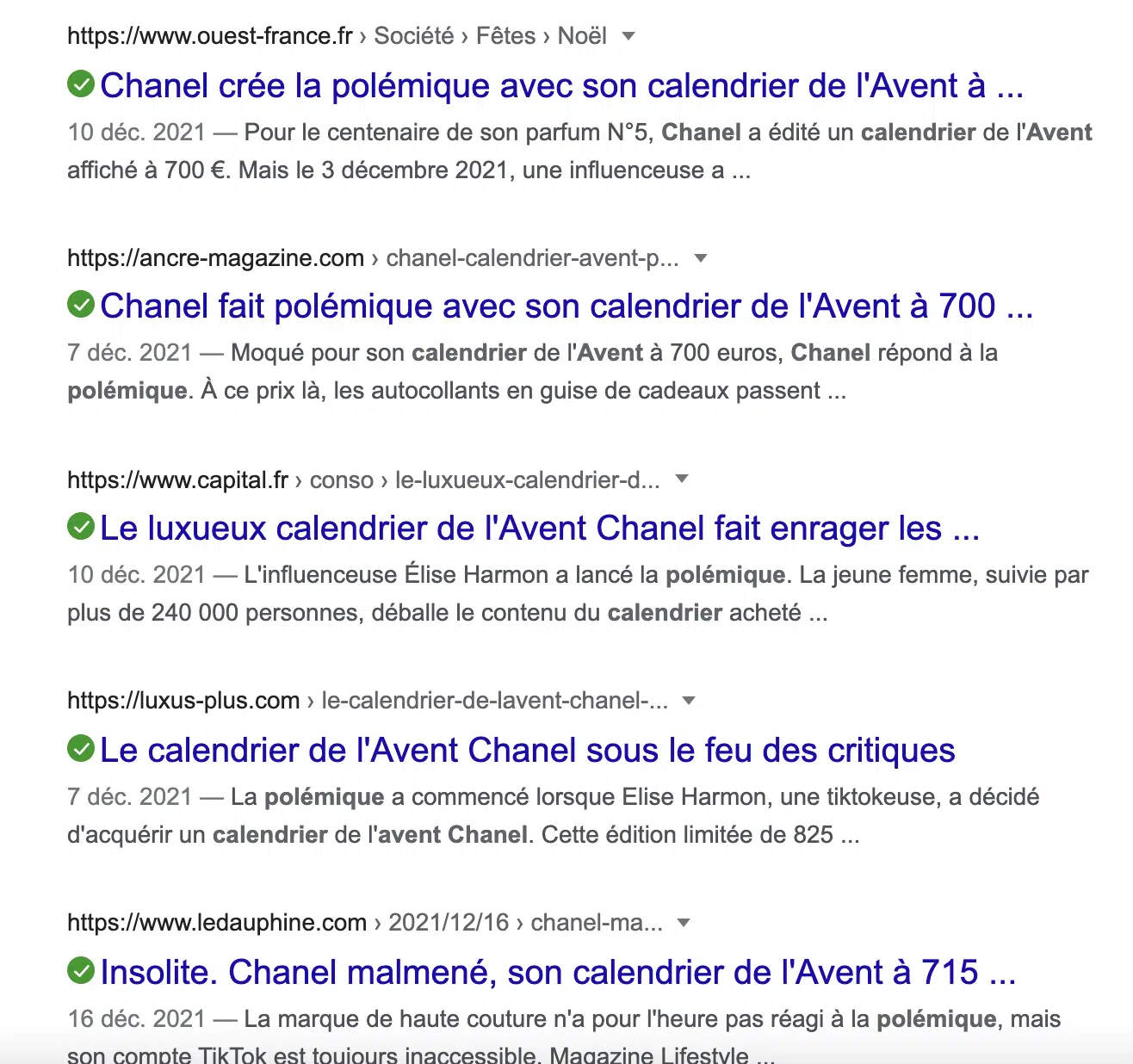Open the "Insolite. Chanel malmené" result
This screenshot has height=1064, width=1133.
pyautogui.click(x=558, y=973)
